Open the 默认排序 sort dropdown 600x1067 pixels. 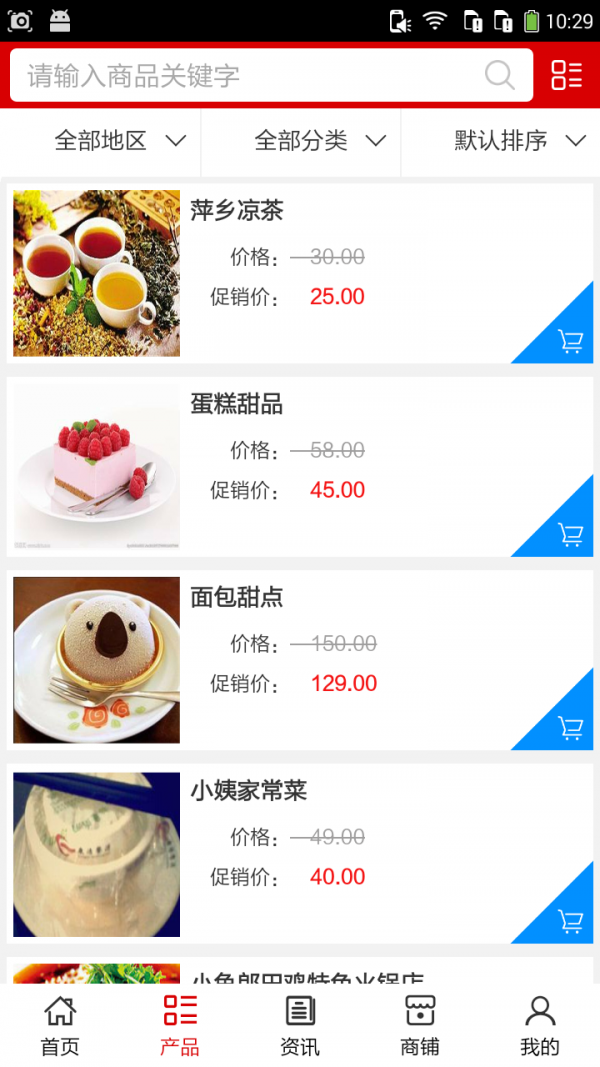[519, 141]
